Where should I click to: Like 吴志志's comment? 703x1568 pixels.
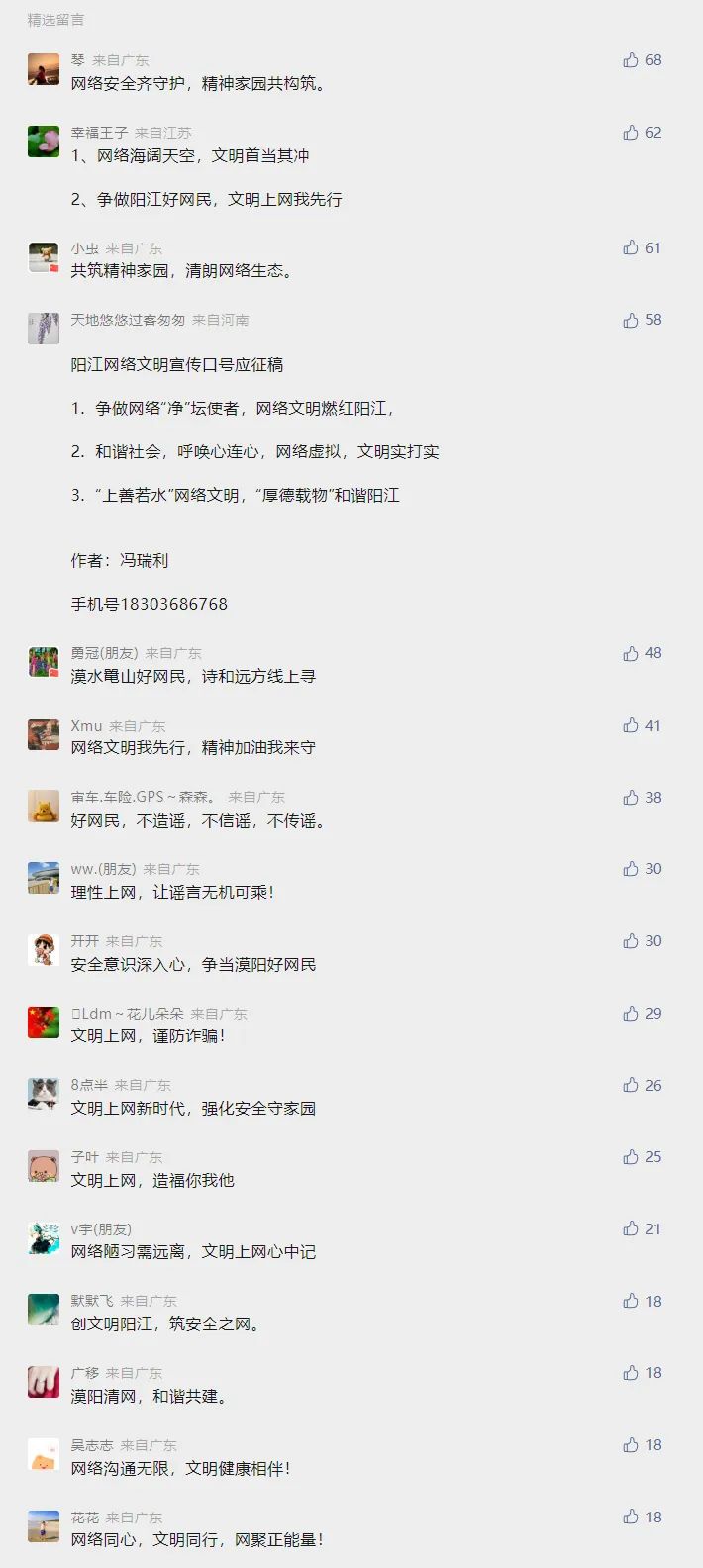pyautogui.click(x=631, y=1445)
